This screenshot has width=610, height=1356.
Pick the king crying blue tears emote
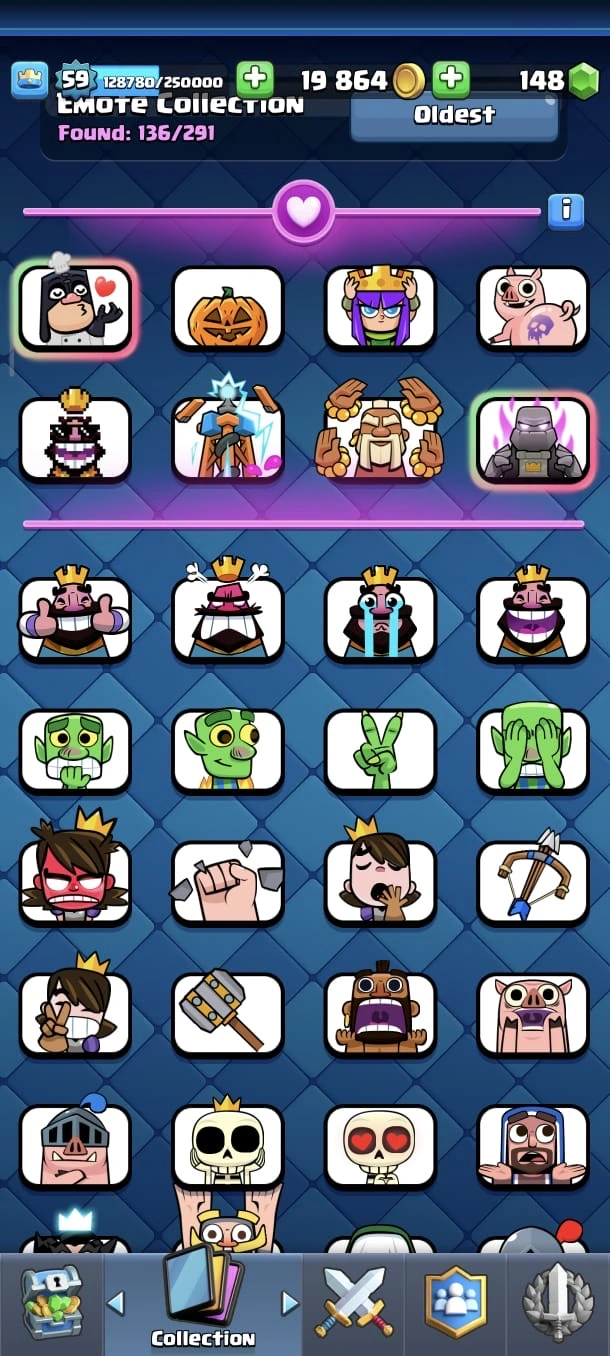[380, 619]
